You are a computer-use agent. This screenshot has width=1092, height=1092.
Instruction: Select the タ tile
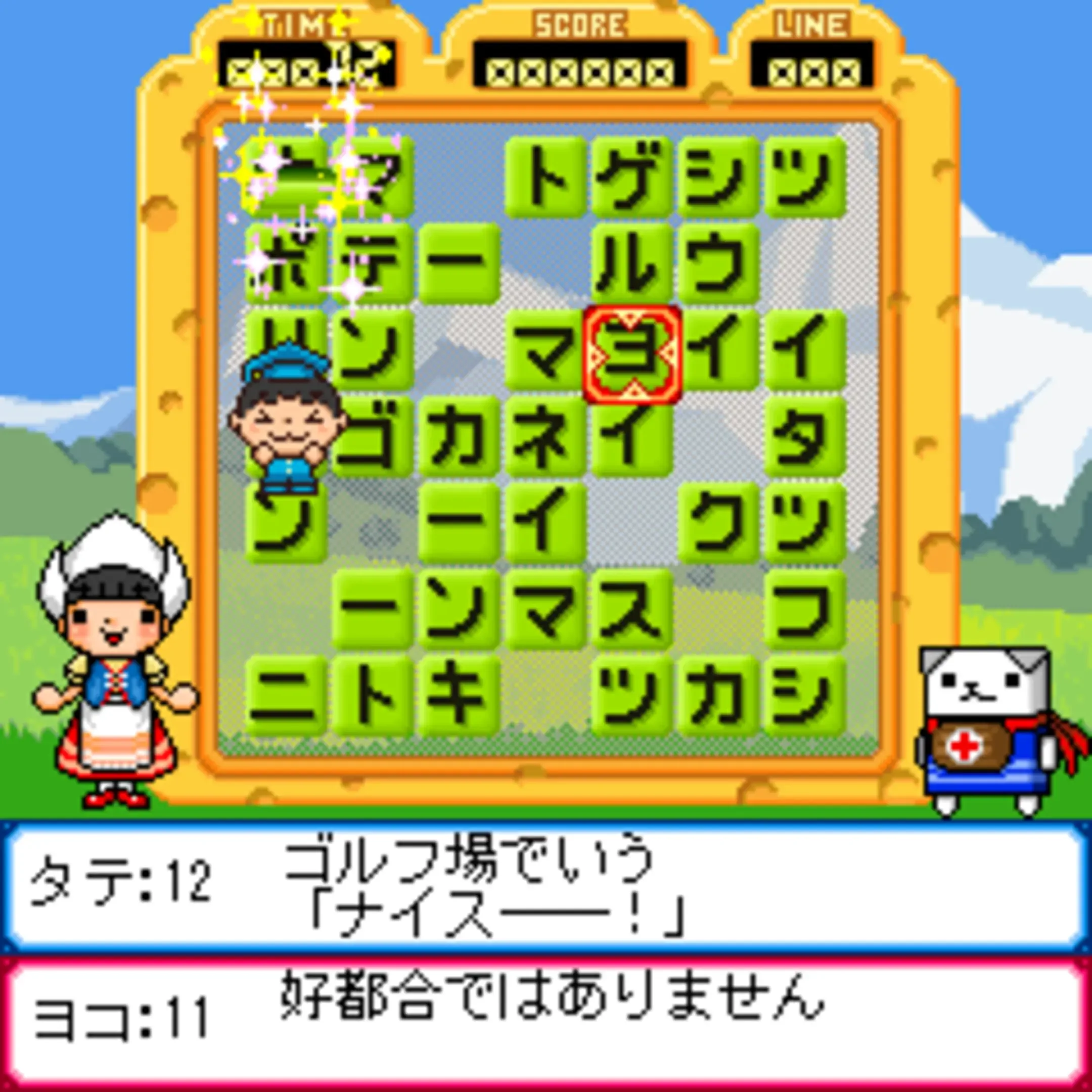pyautogui.click(x=804, y=437)
